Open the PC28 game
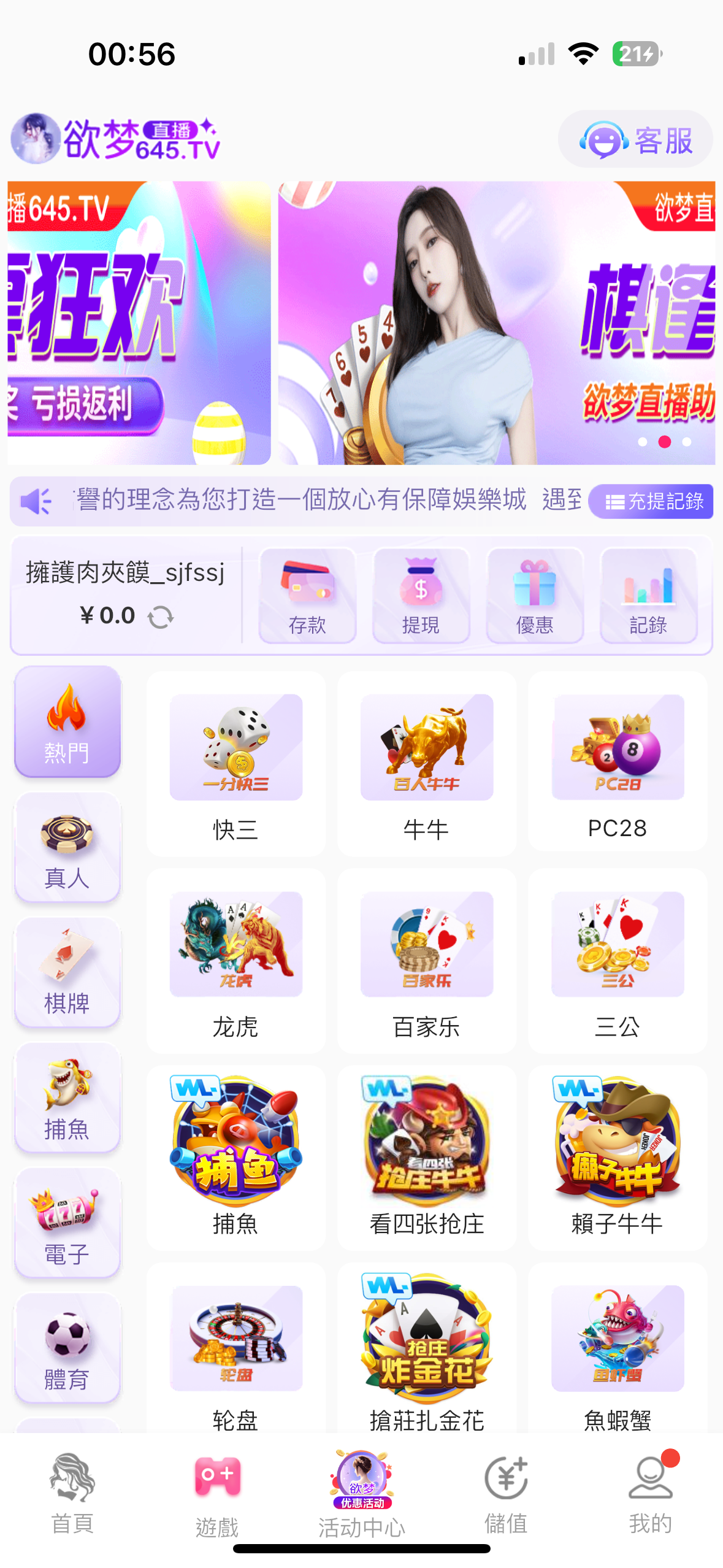 (618, 764)
